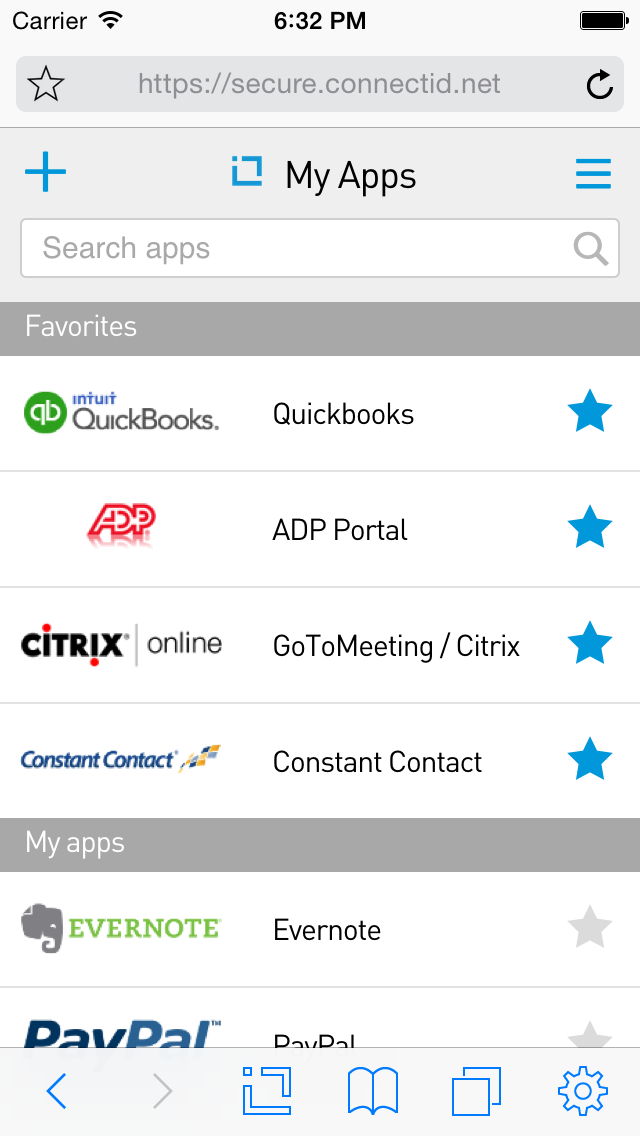Go back to previous page
The width and height of the screenshot is (640, 1136).
[x=56, y=1092]
